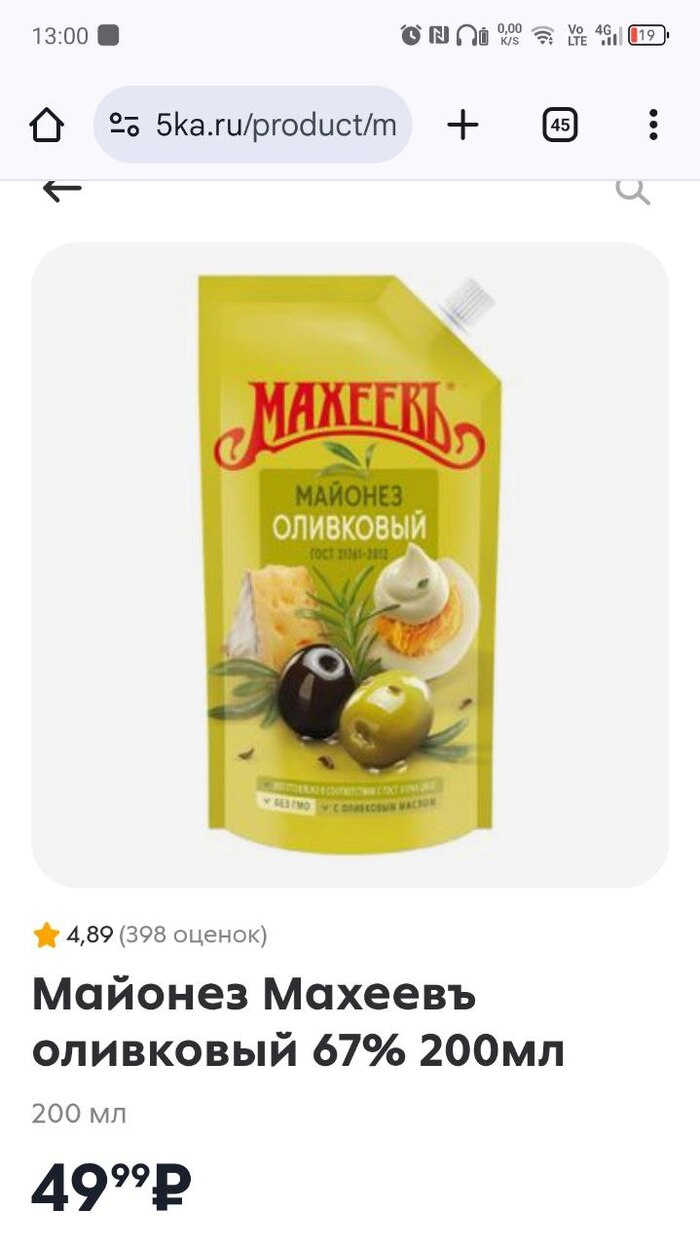The image size is (700, 1246).
Task: Open the site search magnifier
Action: (x=632, y=190)
